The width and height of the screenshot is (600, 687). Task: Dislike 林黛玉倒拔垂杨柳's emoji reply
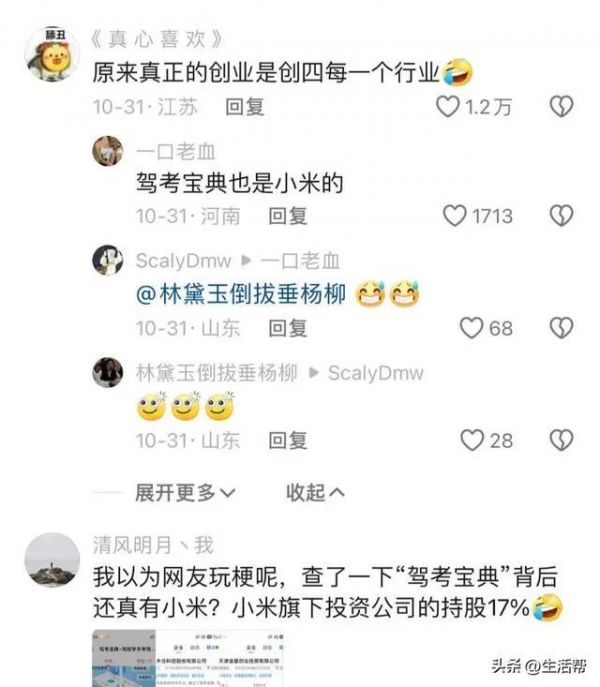click(x=562, y=439)
